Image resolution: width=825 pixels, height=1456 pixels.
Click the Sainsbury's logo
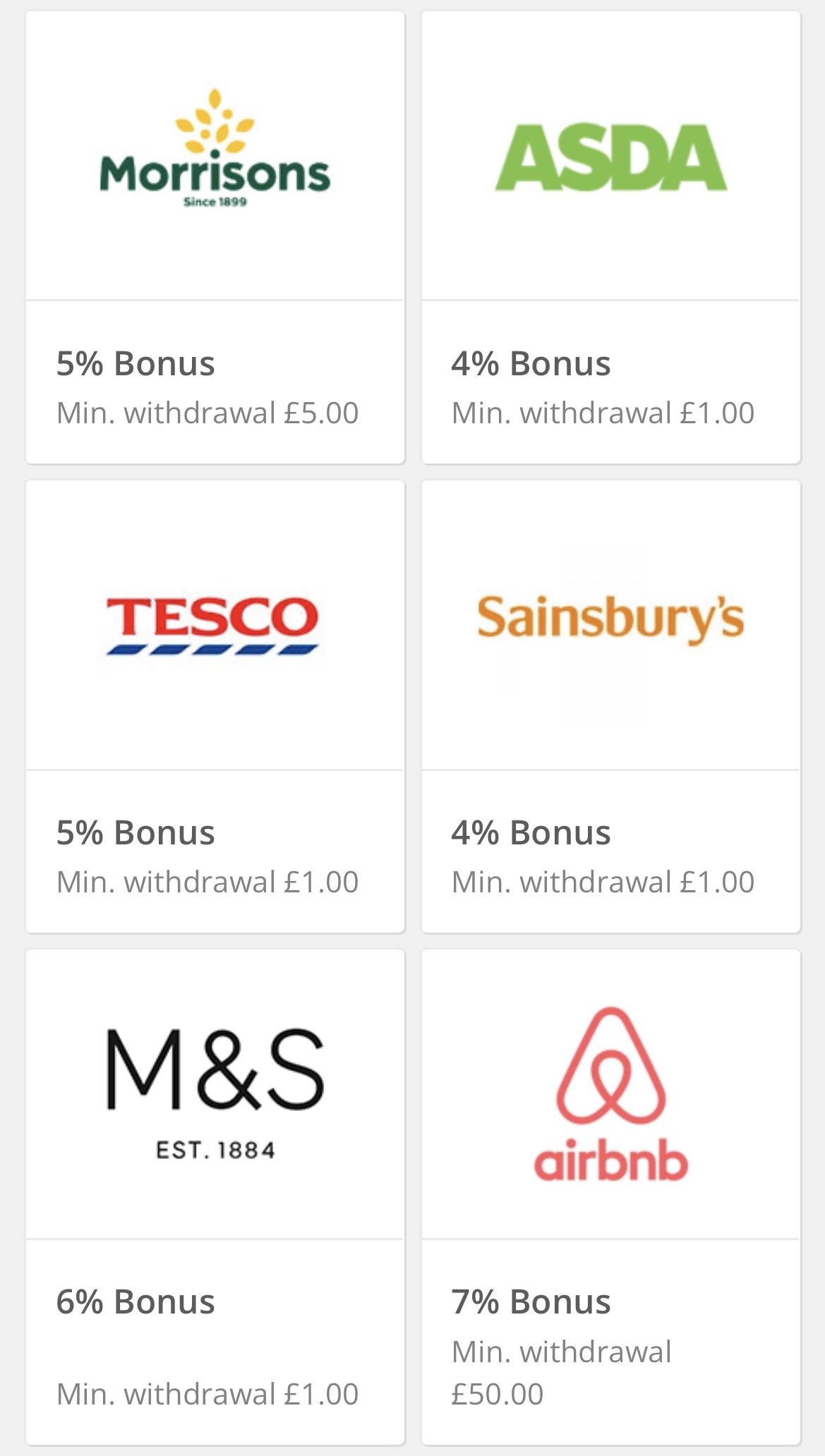[611, 615]
